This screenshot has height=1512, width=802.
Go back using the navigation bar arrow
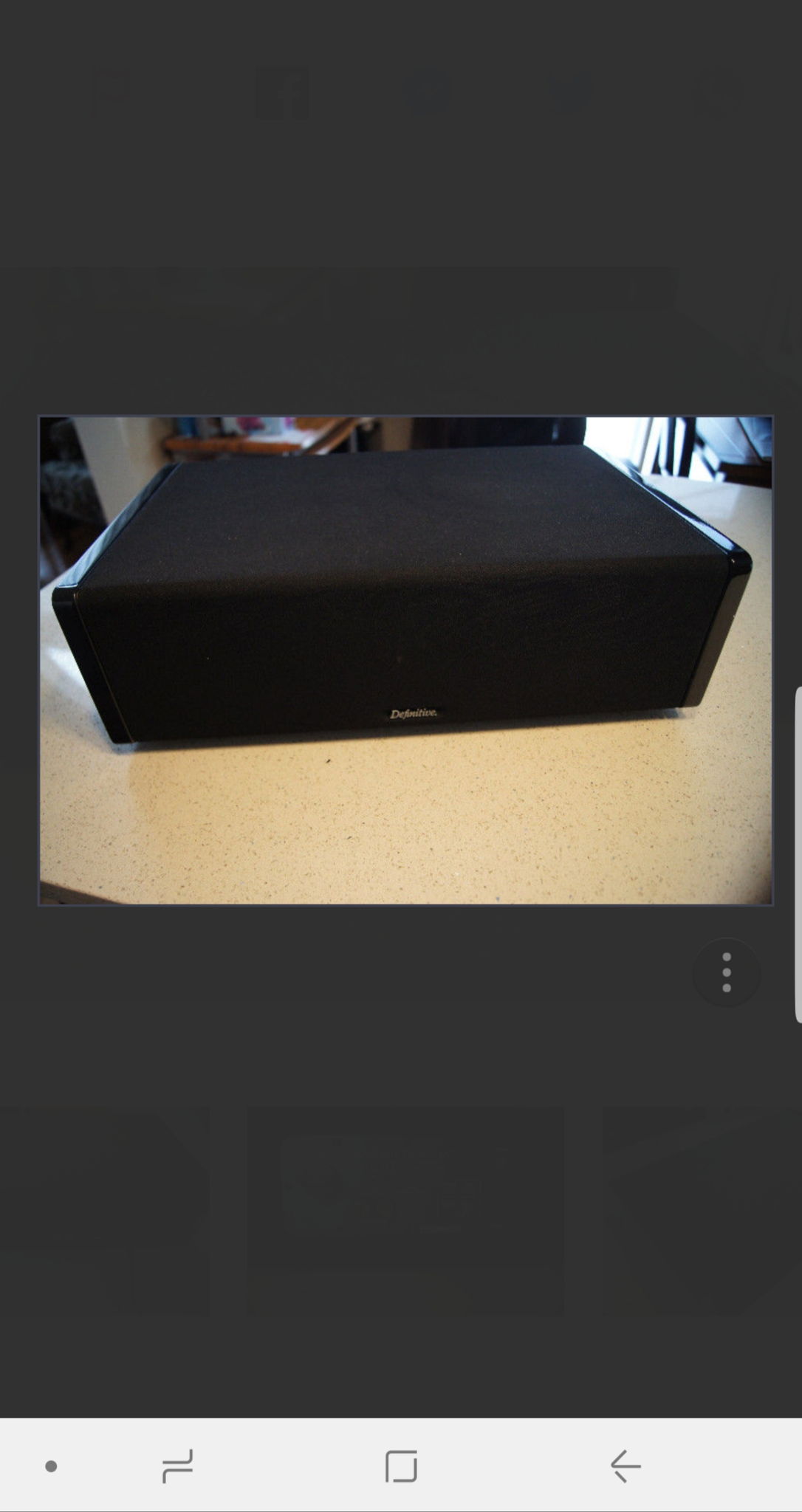pyautogui.click(x=626, y=1465)
